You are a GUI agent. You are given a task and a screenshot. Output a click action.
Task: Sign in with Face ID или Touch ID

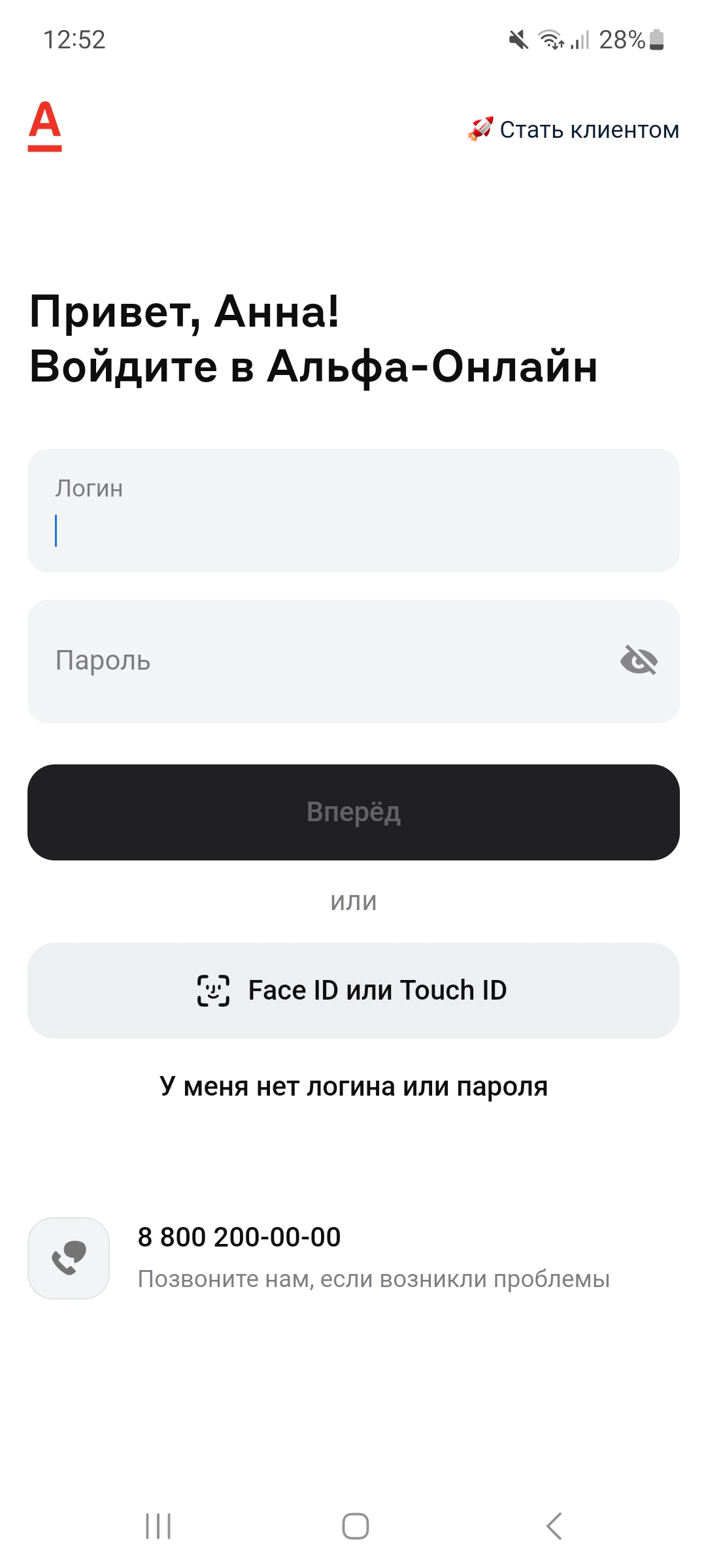pyautogui.click(x=353, y=990)
